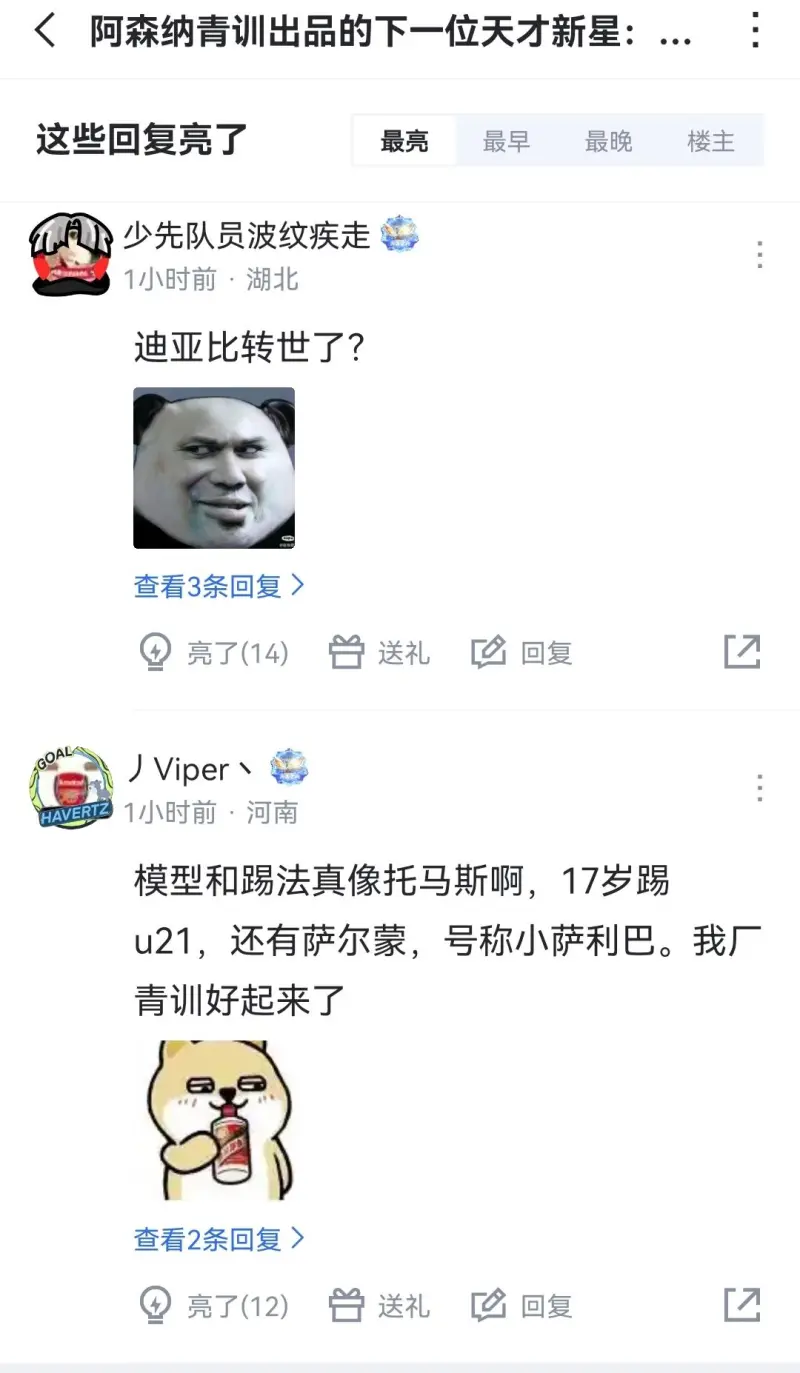800x1373 pixels.
Task: View the panda meme image in full
Action: pos(214,468)
